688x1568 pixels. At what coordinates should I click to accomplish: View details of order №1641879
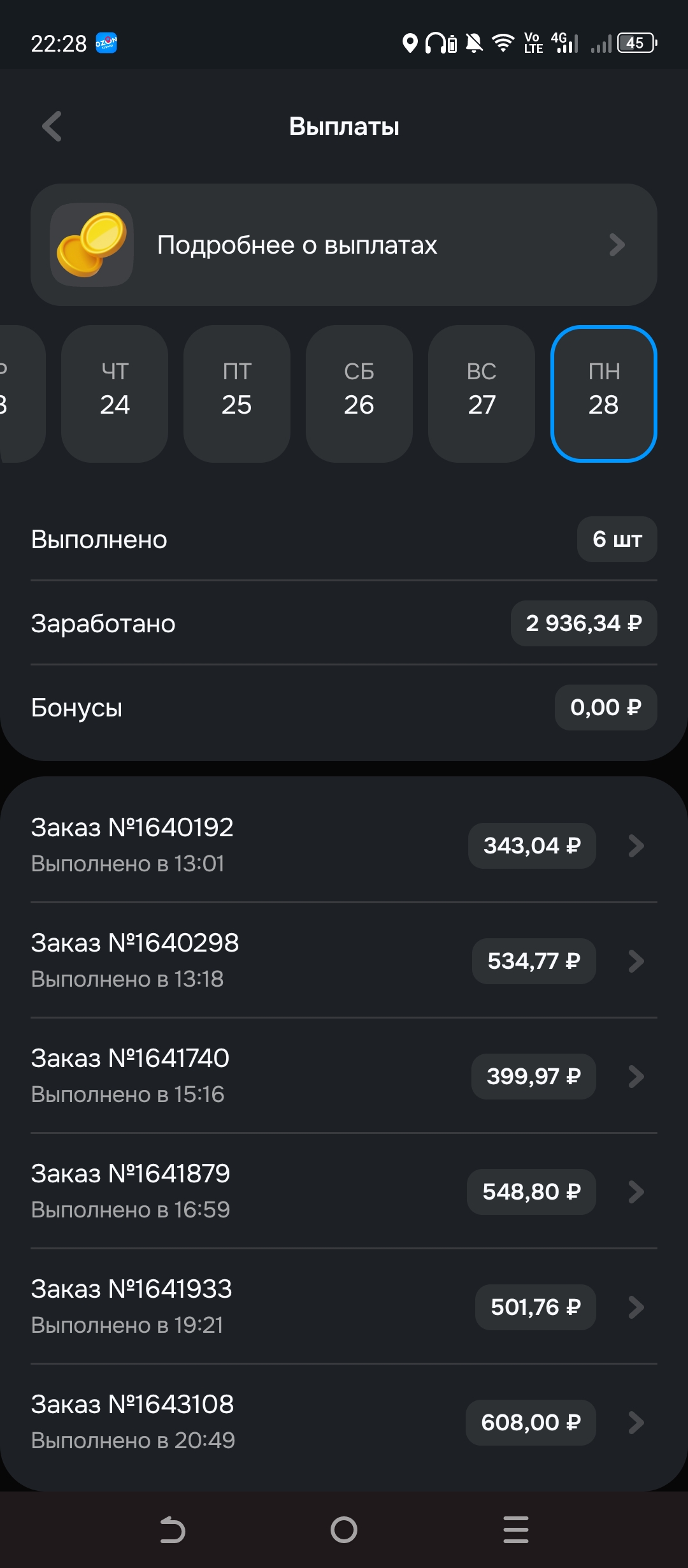[x=344, y=1191]
